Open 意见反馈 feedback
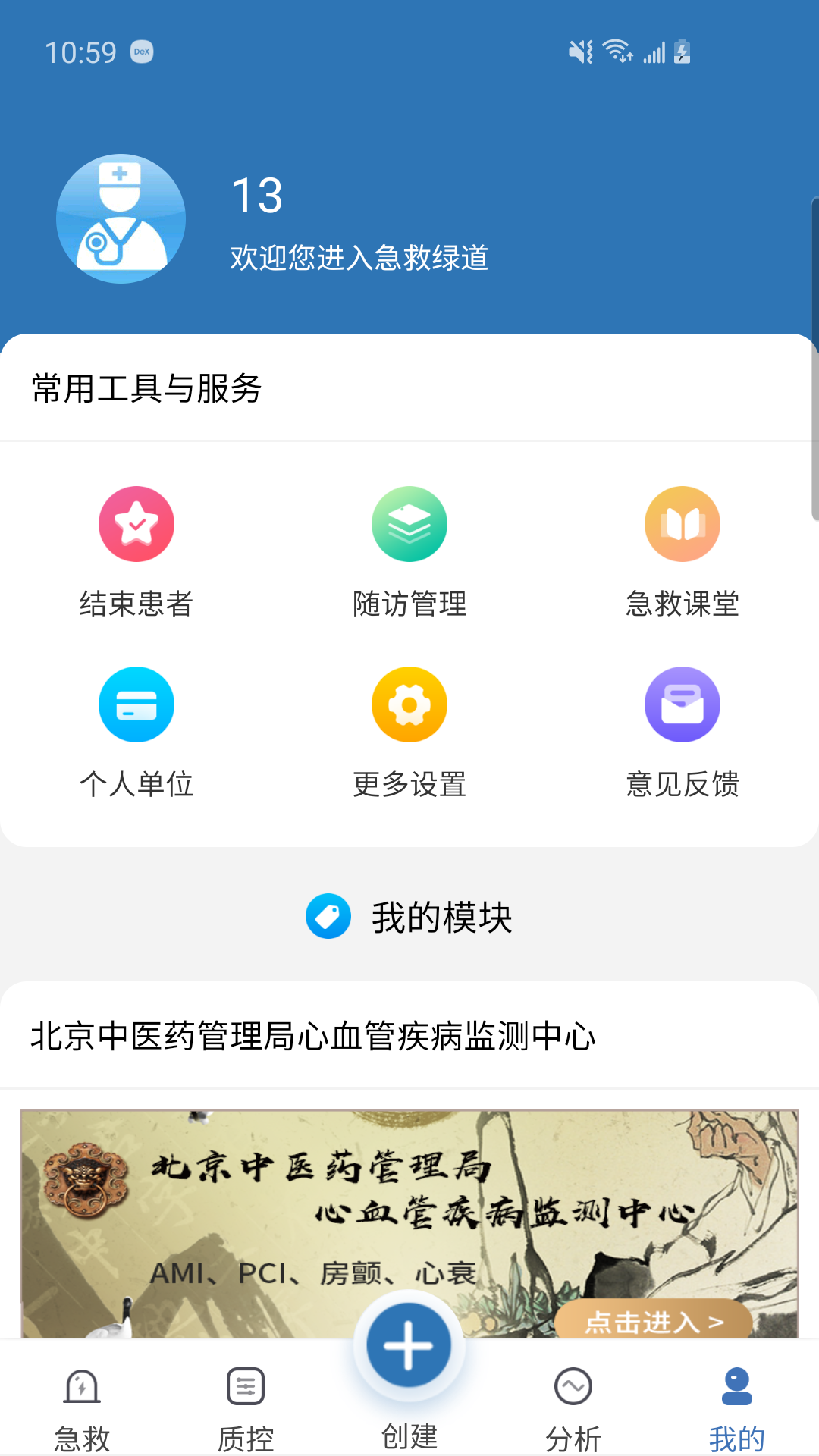The width and height of the screenshot is (819, 1456). 682,705
